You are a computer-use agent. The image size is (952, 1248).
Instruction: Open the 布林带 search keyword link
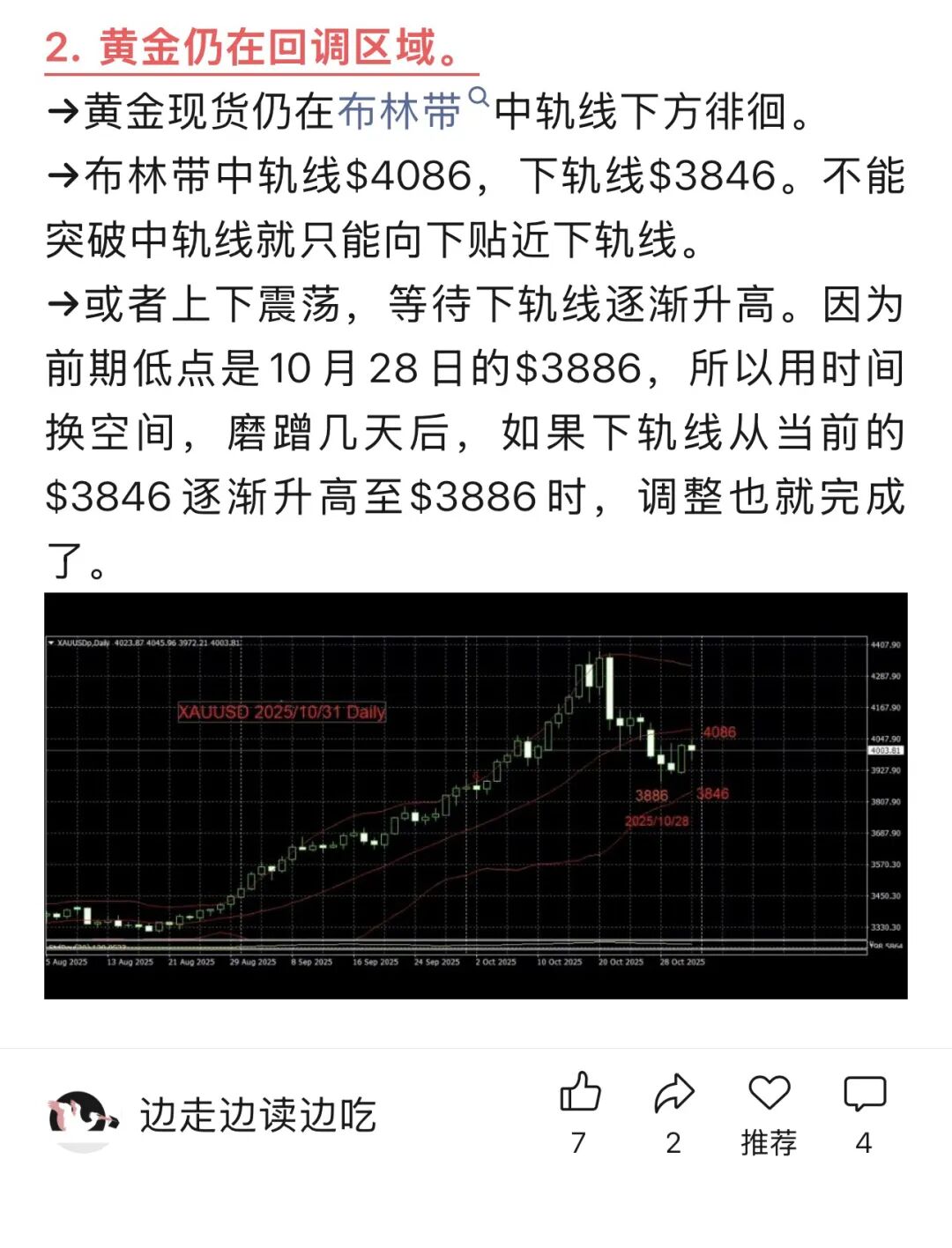point(401,112)
